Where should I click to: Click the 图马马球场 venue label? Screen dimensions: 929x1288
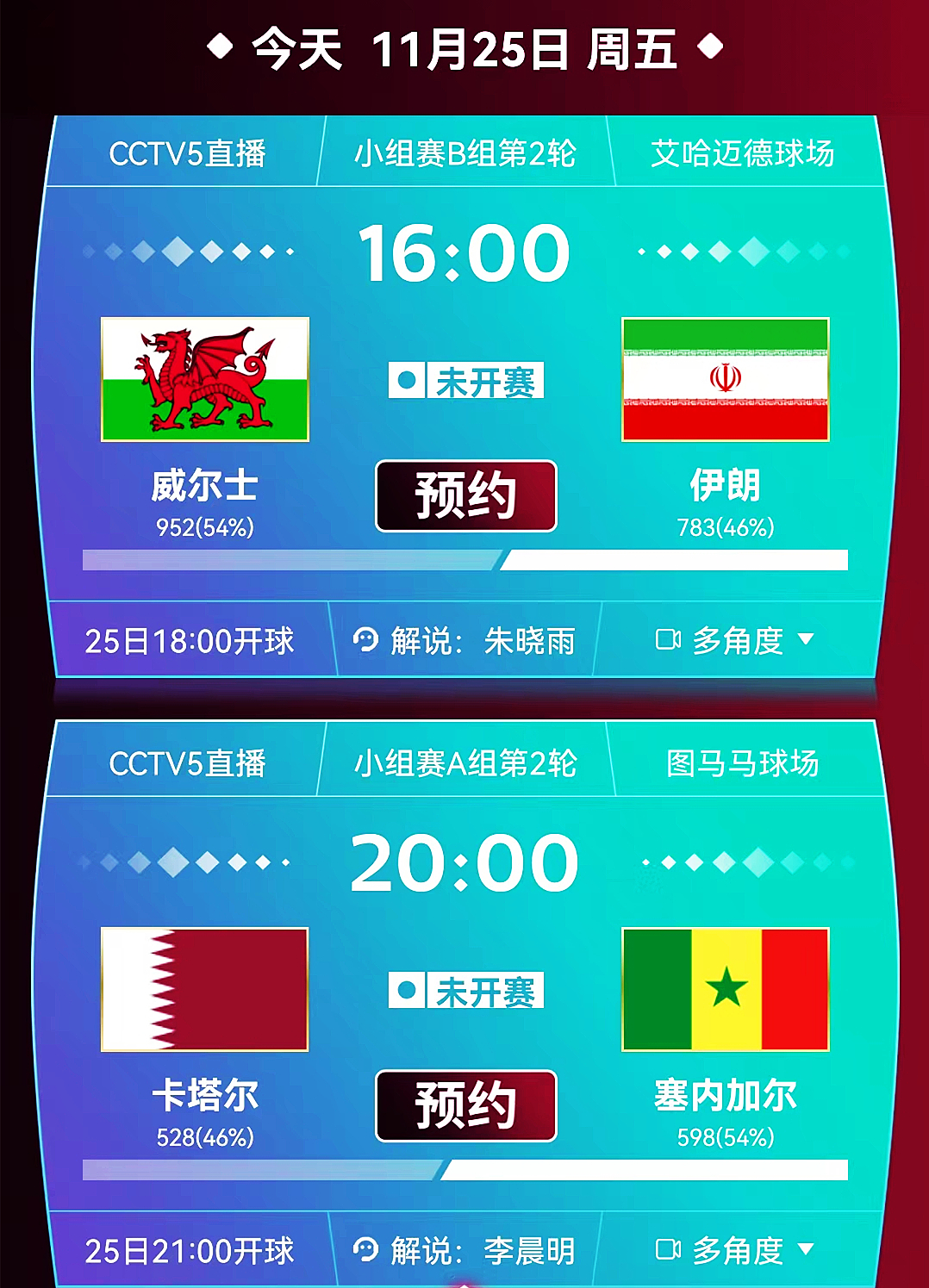745,762
